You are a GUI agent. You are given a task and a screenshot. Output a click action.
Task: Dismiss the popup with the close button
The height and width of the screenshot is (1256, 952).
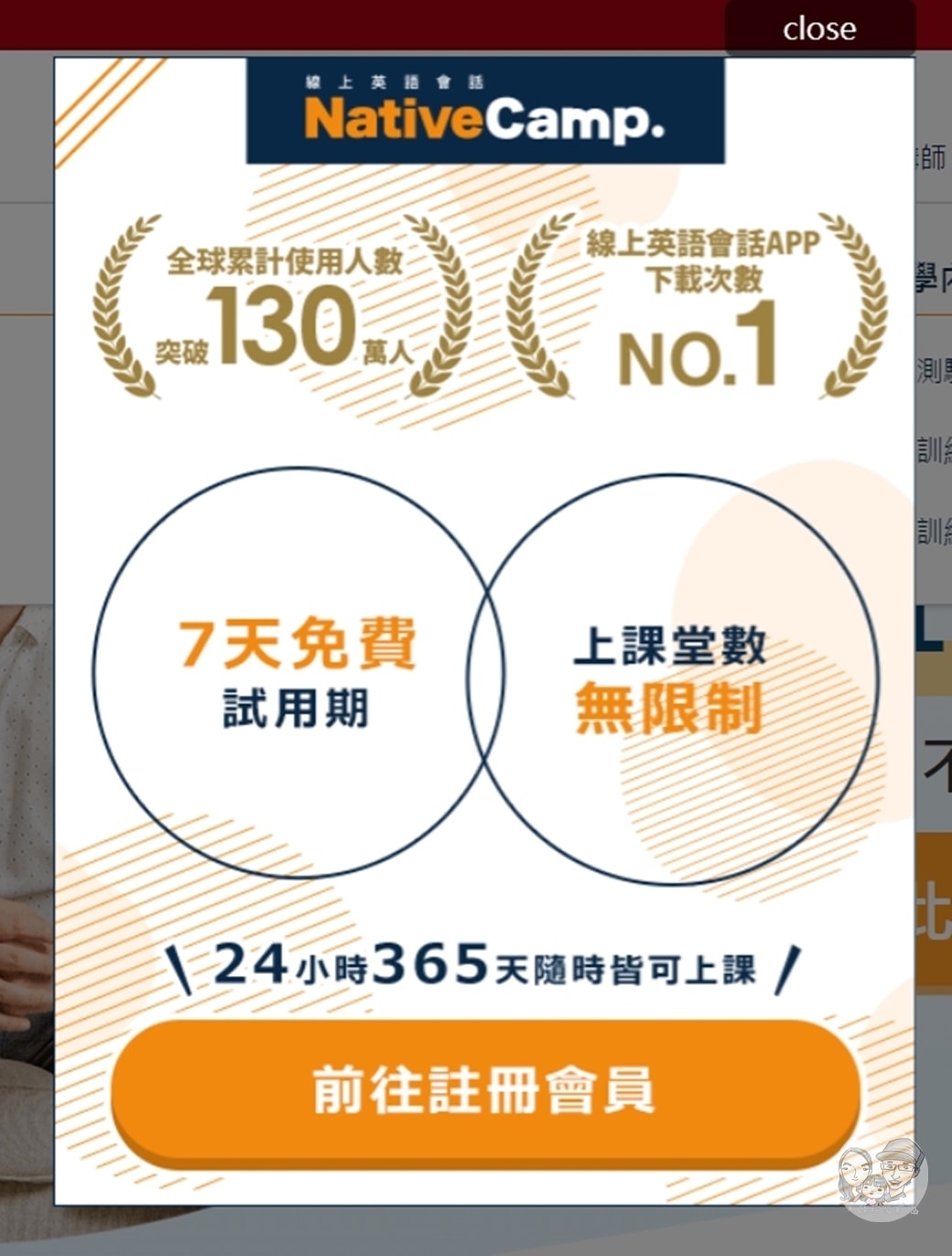pos(819,28)
